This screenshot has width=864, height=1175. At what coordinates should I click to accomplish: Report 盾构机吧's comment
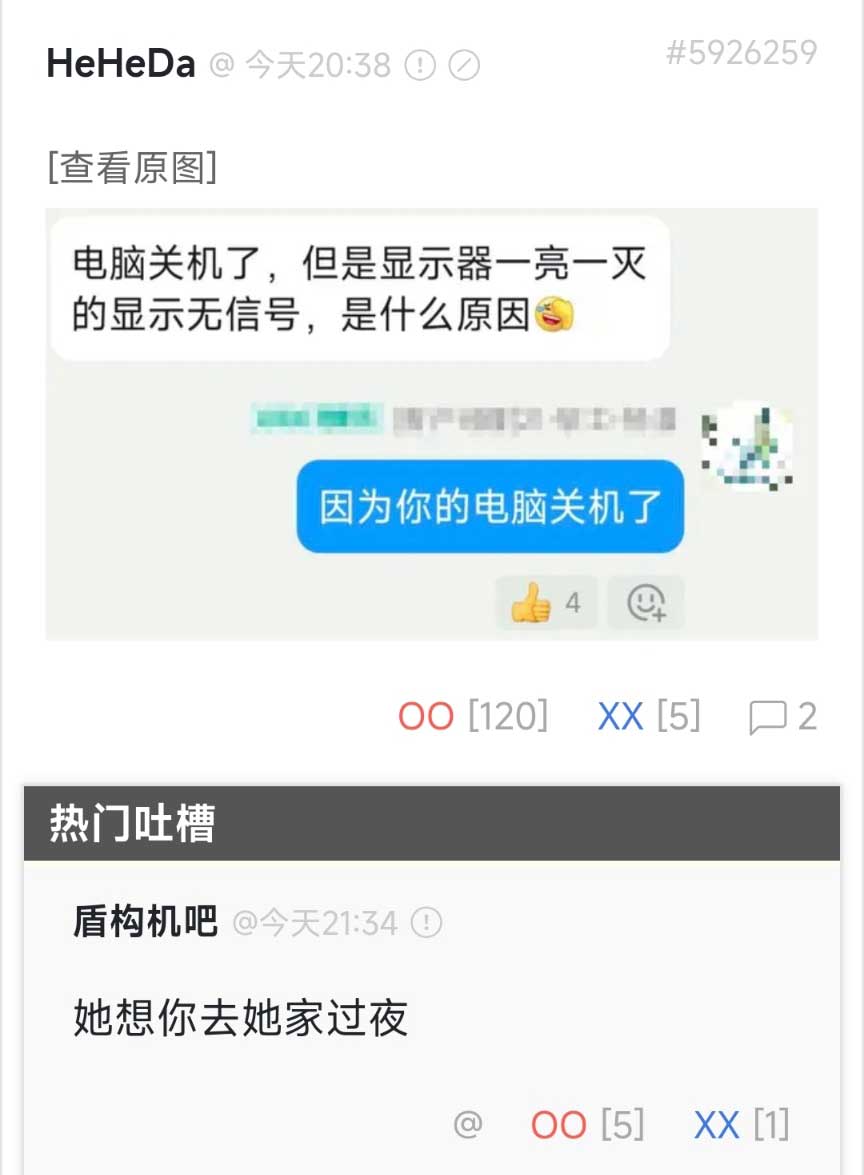click(x=427, y=922)
